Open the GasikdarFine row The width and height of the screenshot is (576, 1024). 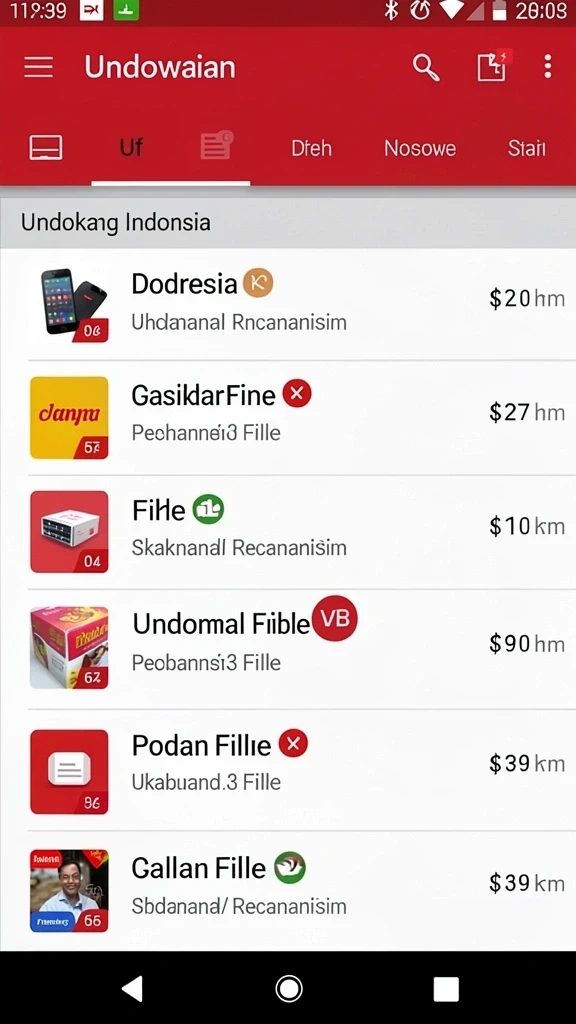pyautogui.click(x=288, y=417)
